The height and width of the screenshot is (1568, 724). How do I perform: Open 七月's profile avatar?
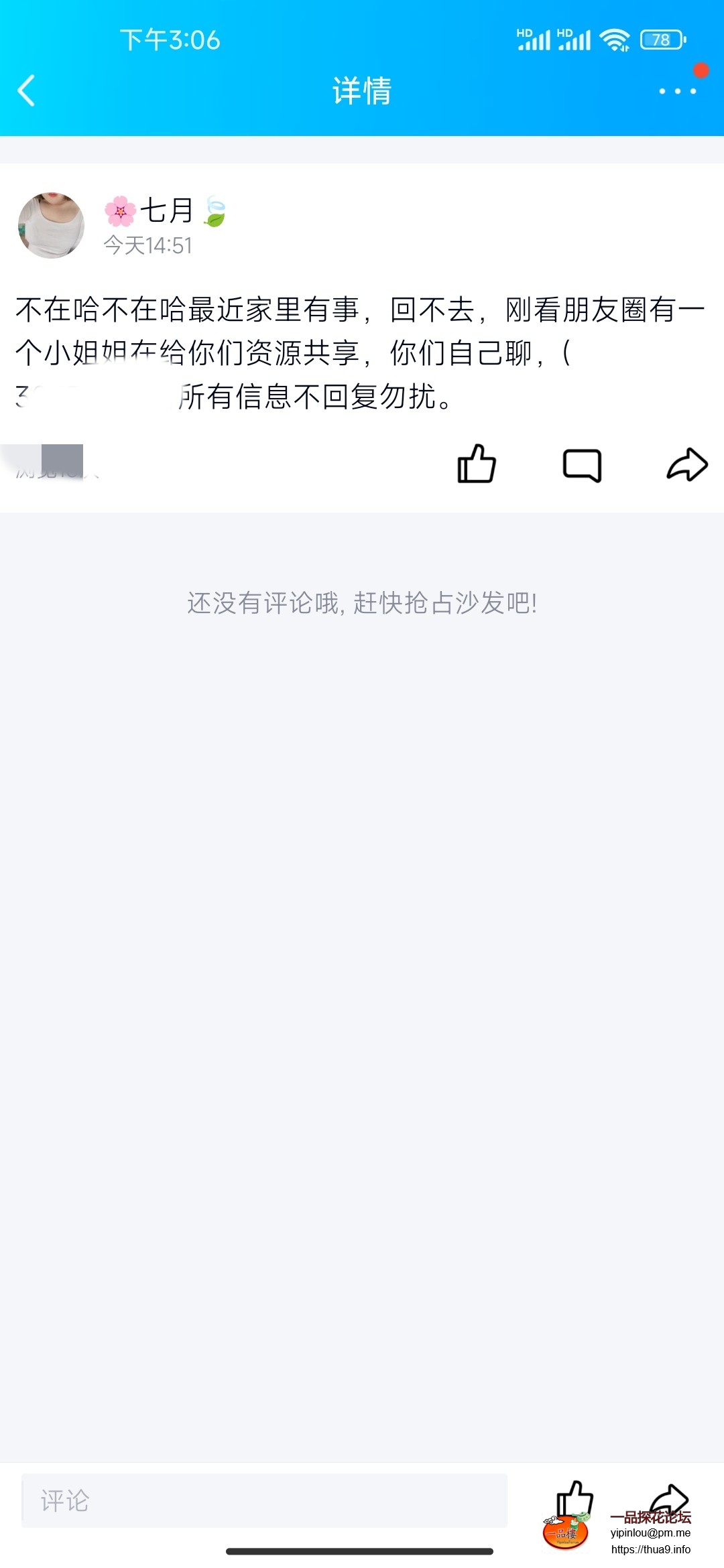(51, 226)
